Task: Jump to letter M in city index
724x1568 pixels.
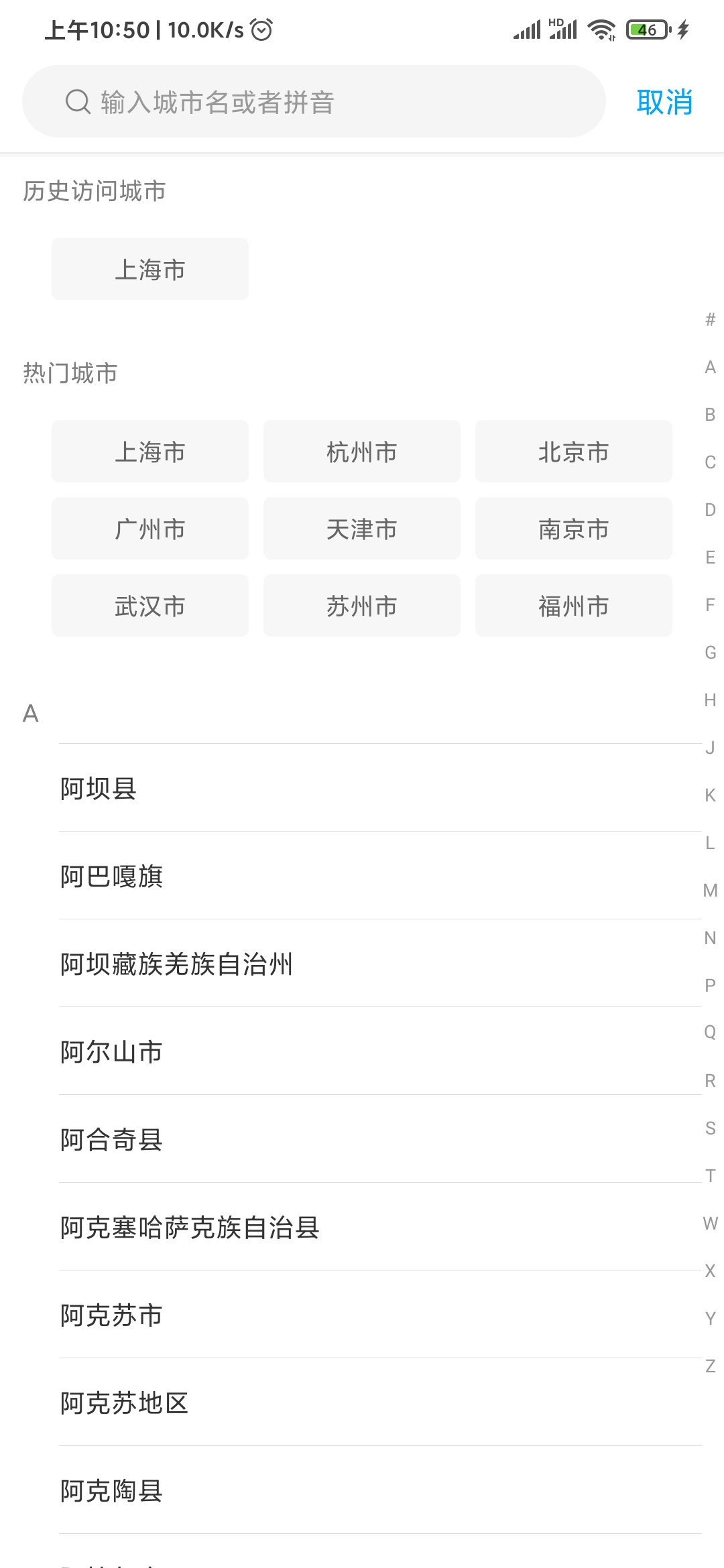Action: [709, 891]
